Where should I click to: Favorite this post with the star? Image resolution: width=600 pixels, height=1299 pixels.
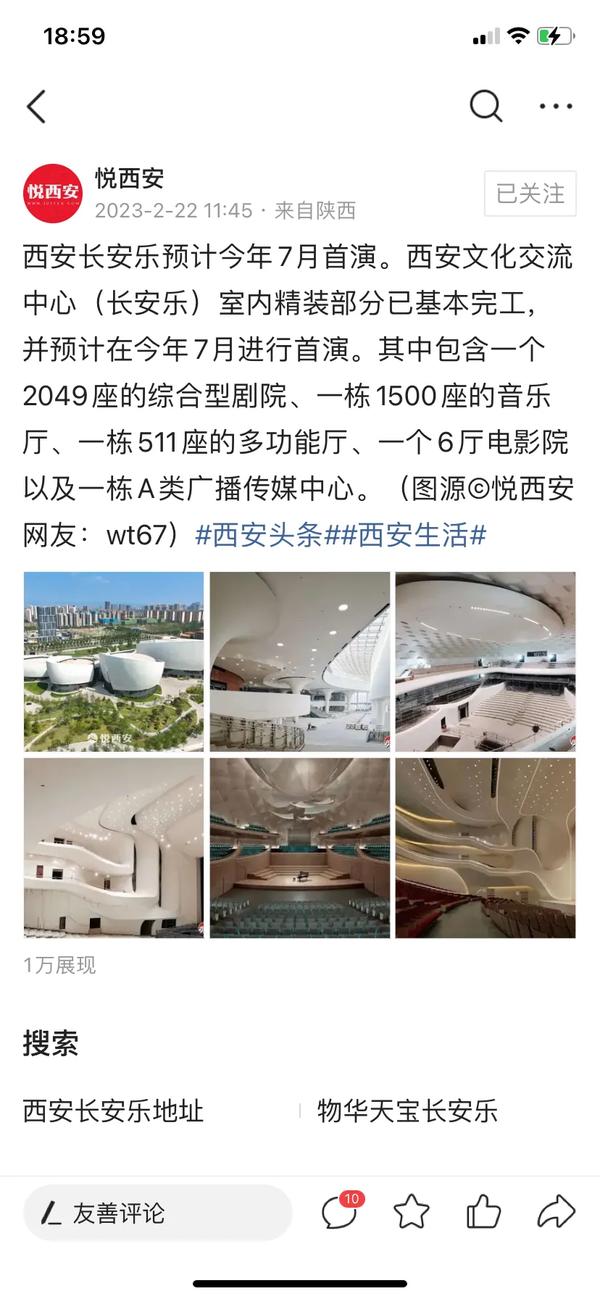411,1212
